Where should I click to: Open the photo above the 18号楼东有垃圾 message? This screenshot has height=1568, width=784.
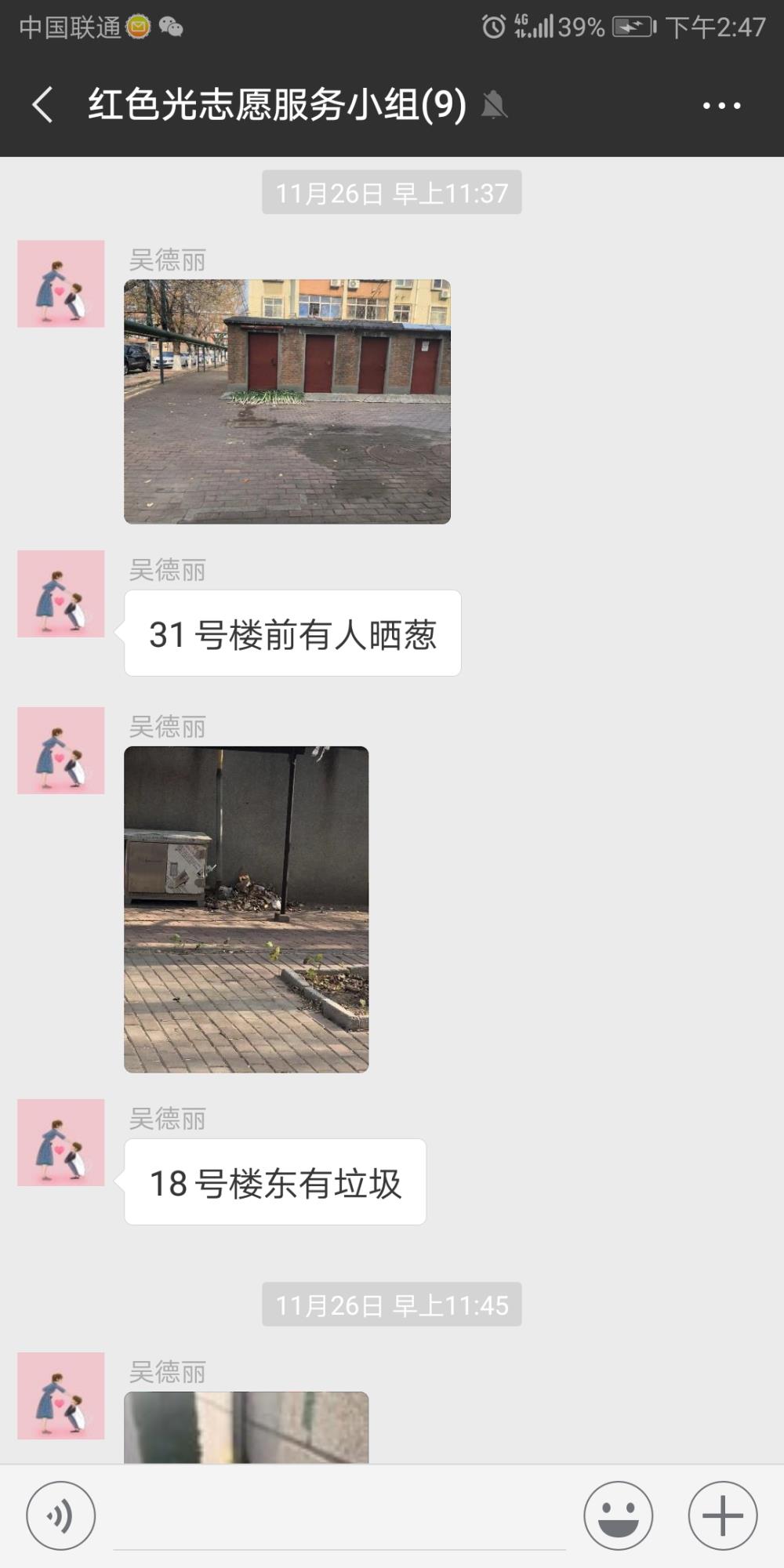coord(246,909)
